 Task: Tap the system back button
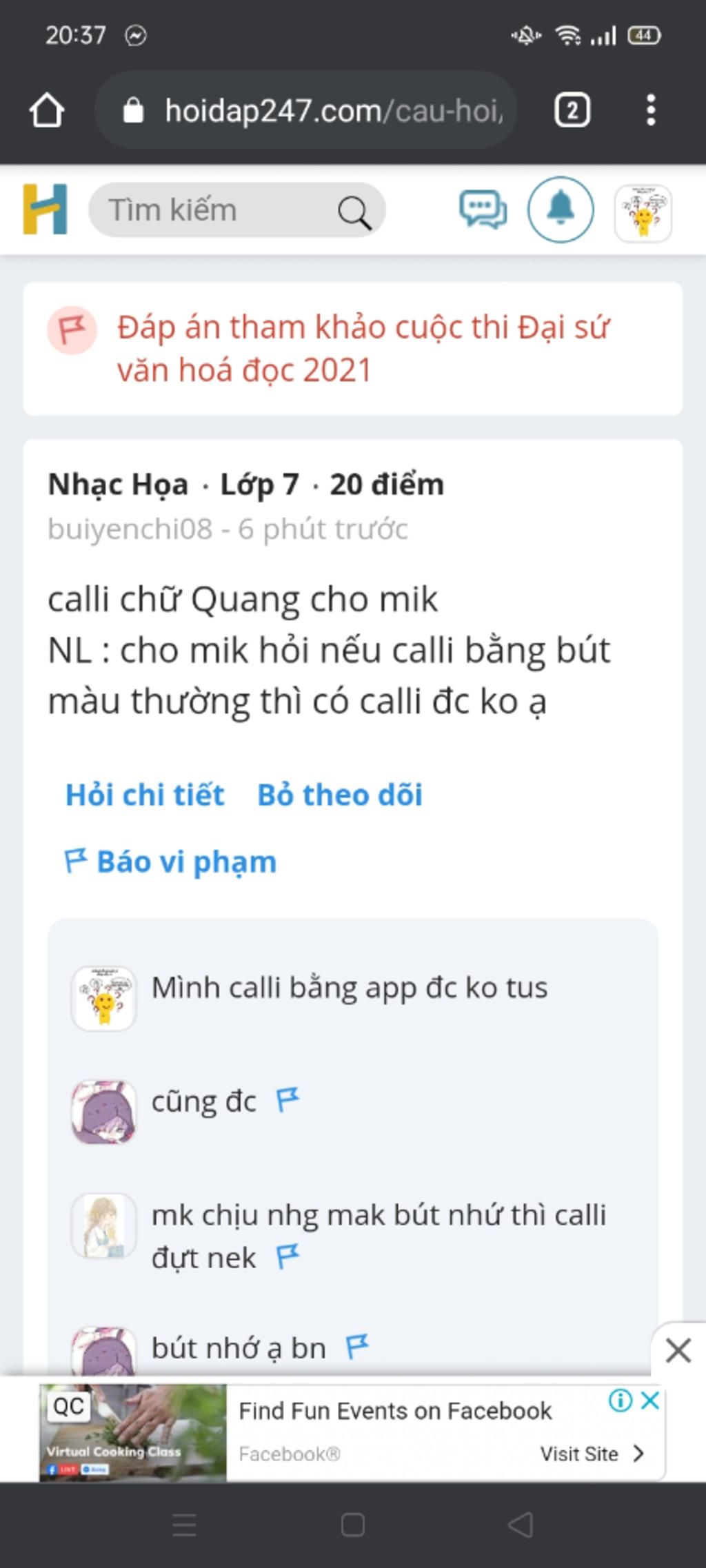click(x=521, y=1525)
